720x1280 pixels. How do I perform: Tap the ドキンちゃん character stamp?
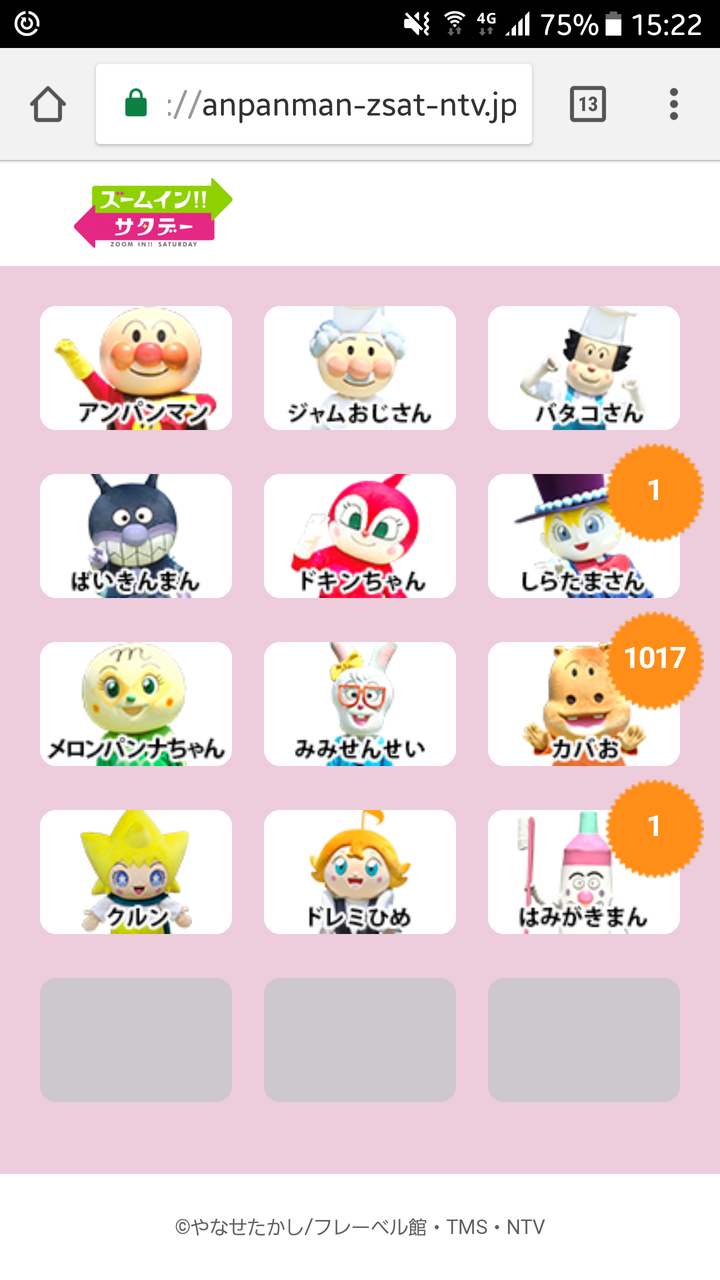(x=360, y=536)
